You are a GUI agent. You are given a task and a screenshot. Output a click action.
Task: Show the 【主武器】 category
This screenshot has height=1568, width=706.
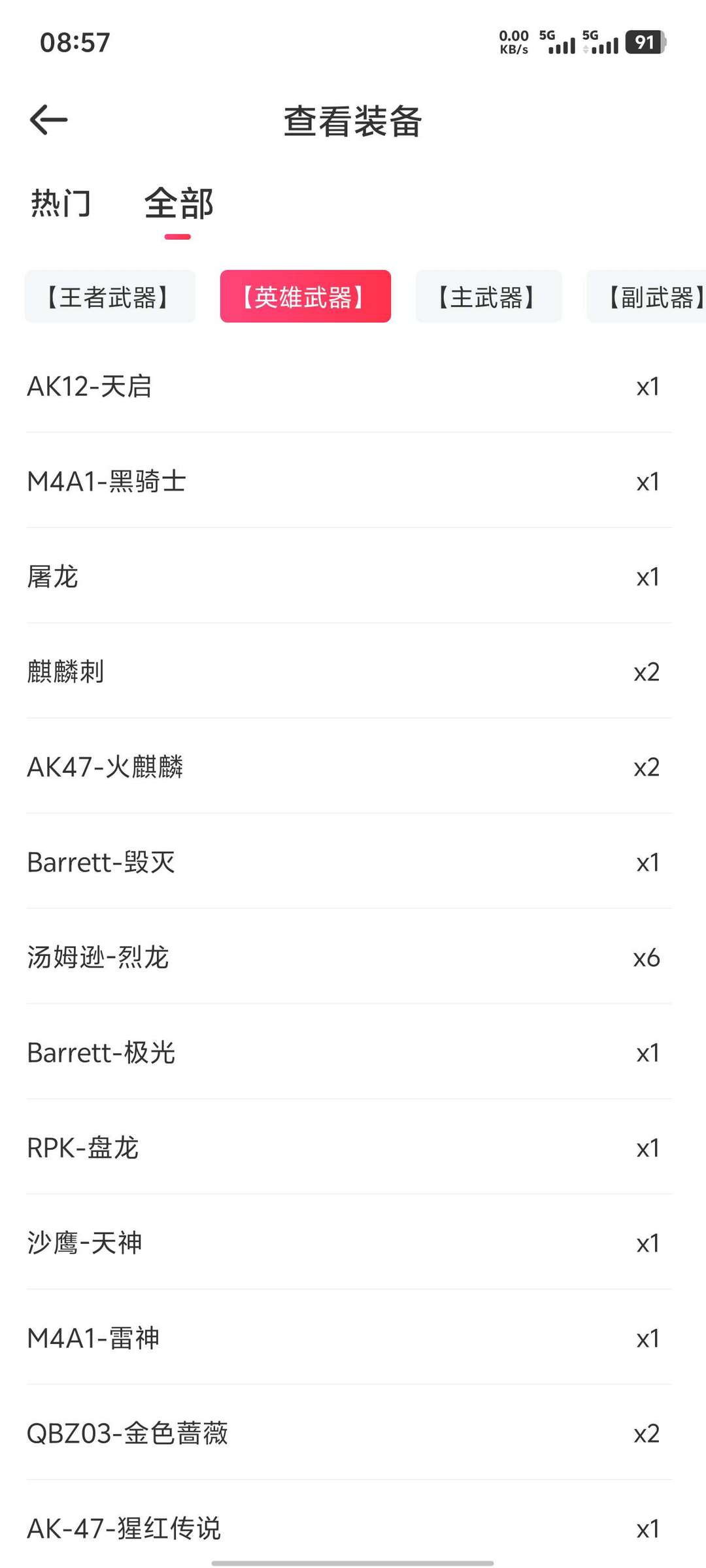point(488,297)
